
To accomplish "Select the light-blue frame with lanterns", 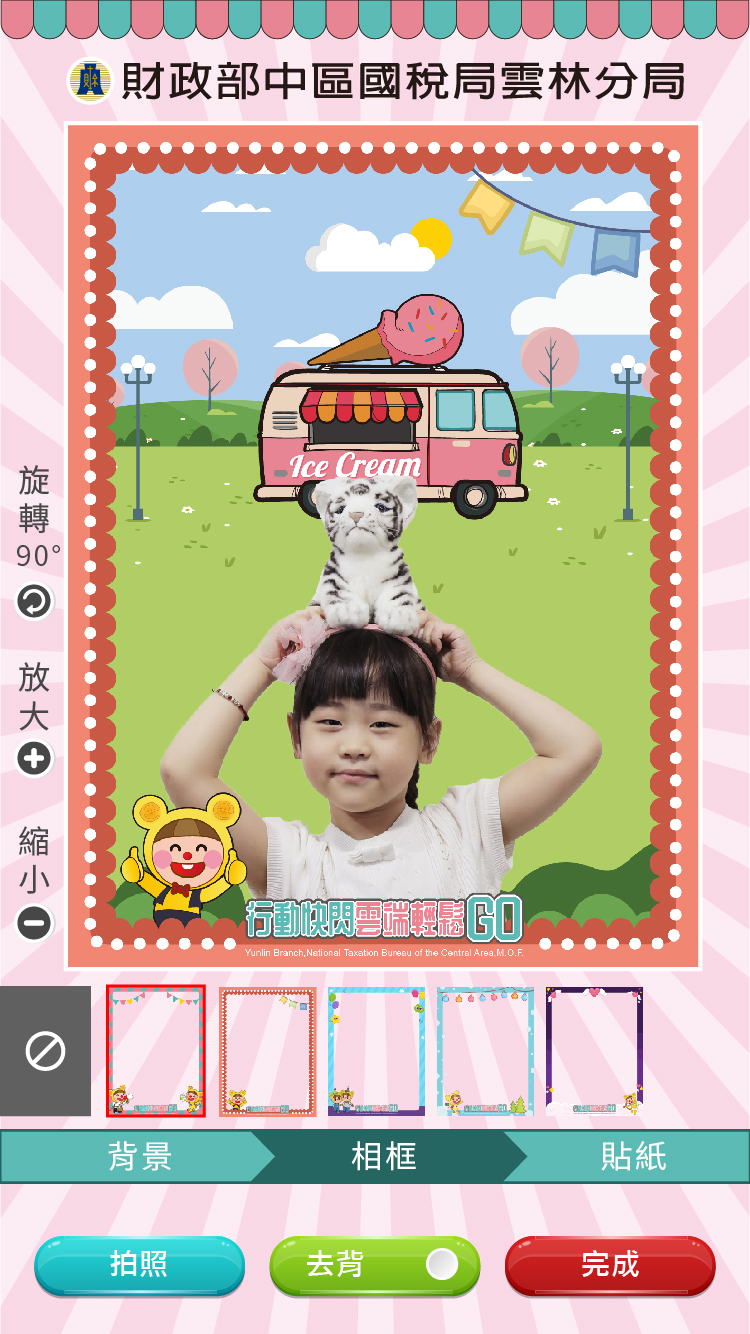I will click(485, 1051).
